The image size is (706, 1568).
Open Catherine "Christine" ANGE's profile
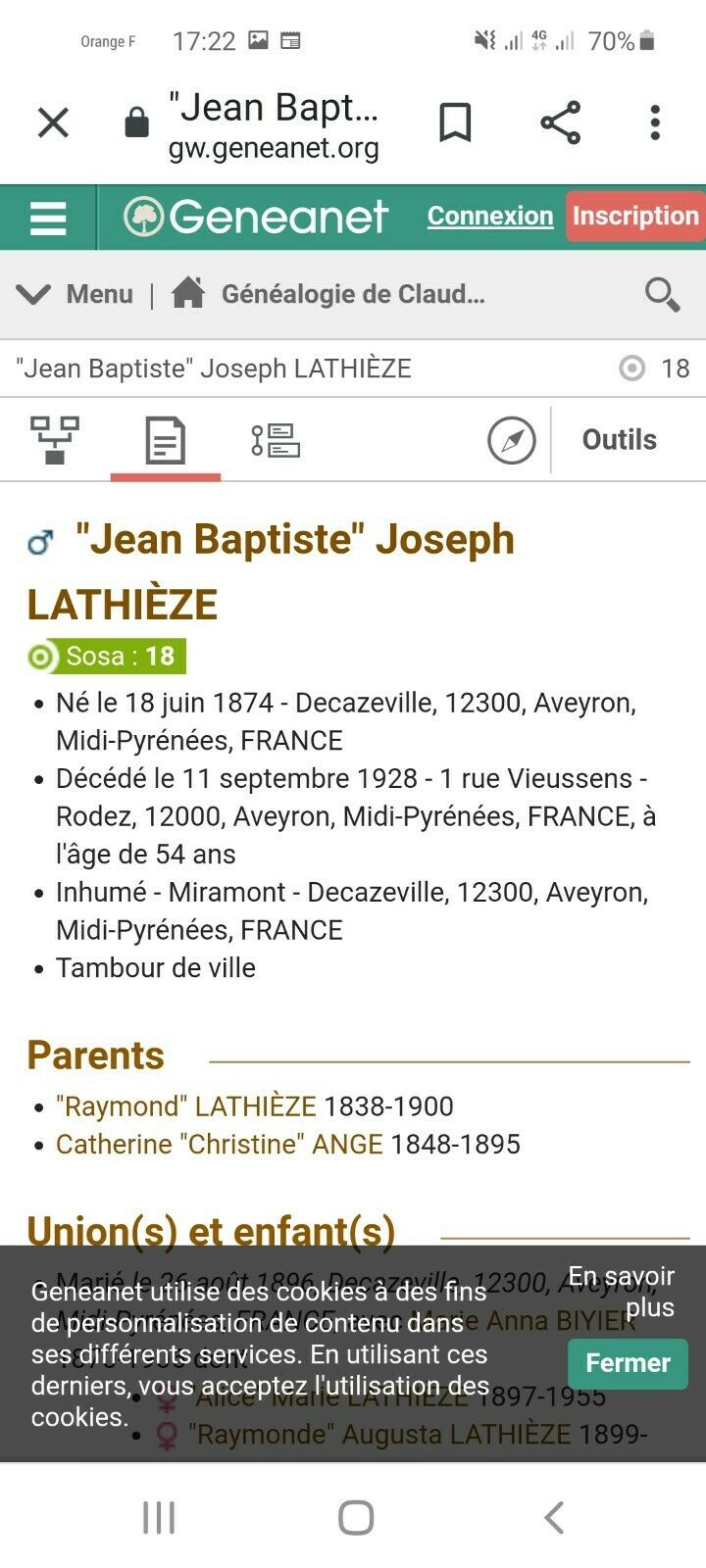(219, 1145)
